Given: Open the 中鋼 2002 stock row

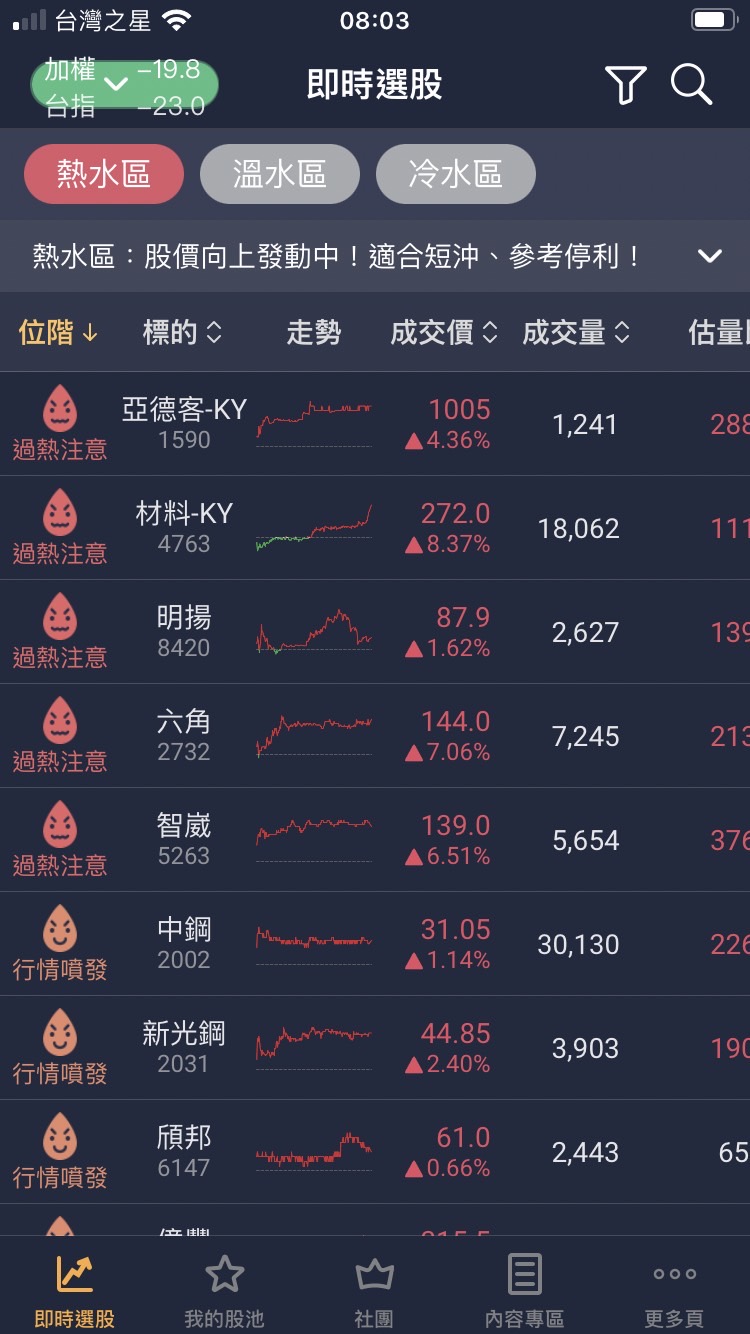Looking at the screenshot, I should coord(375,944).
